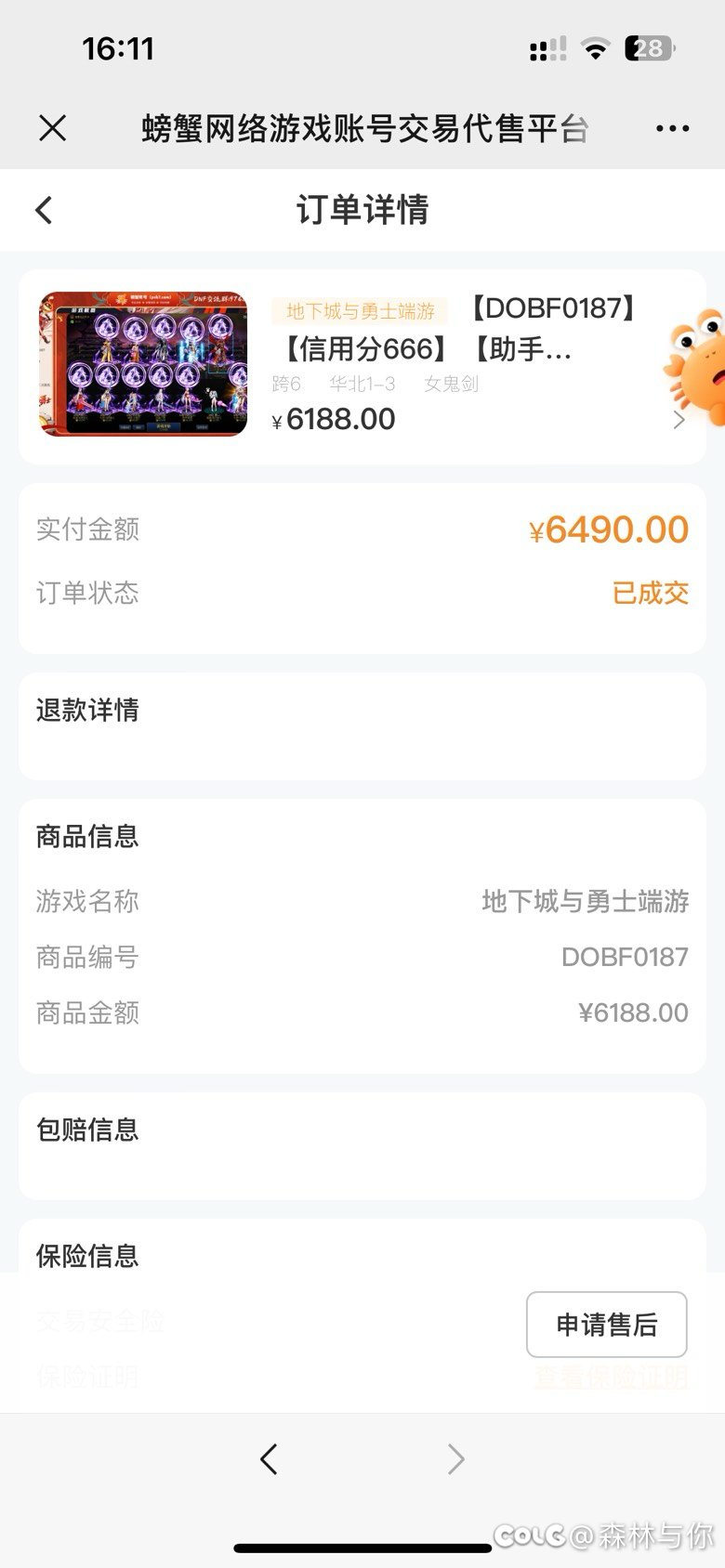Close the web page with the X

pyautogui.click(x=53, y=128)
